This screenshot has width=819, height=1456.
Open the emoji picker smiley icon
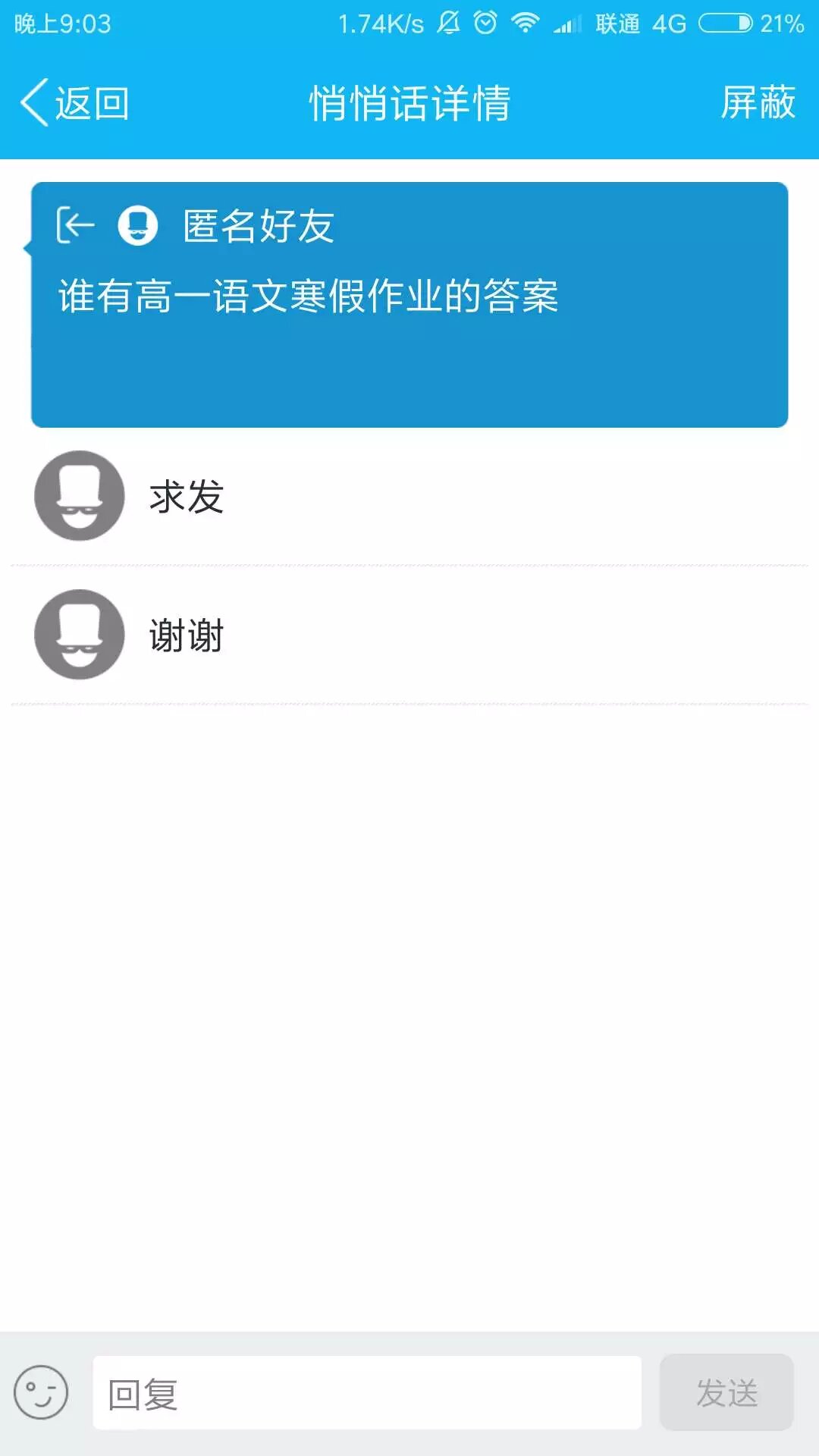41,1392
